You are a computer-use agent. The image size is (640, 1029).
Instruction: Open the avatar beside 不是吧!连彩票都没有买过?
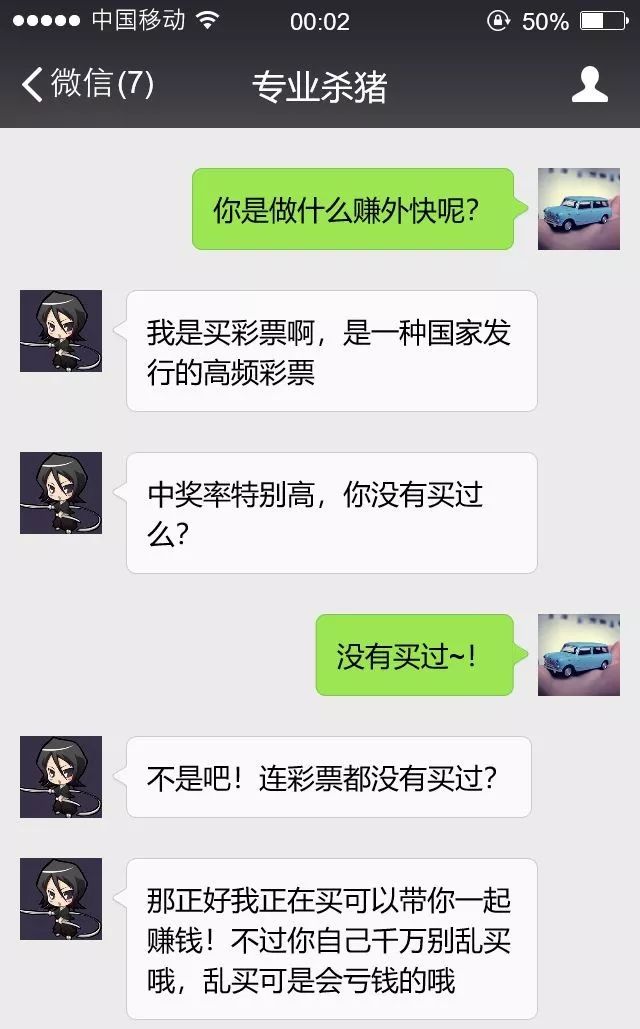(x=61, y=777)
